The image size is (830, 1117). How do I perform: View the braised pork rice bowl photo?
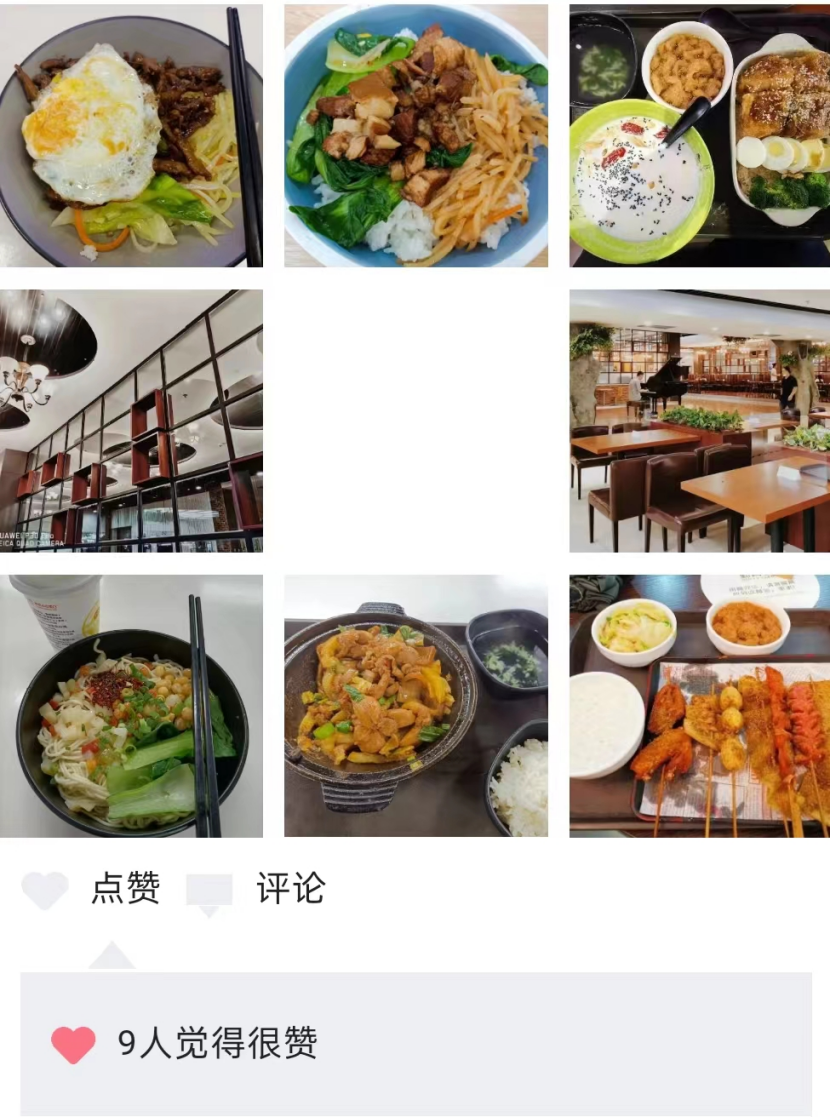416,136
